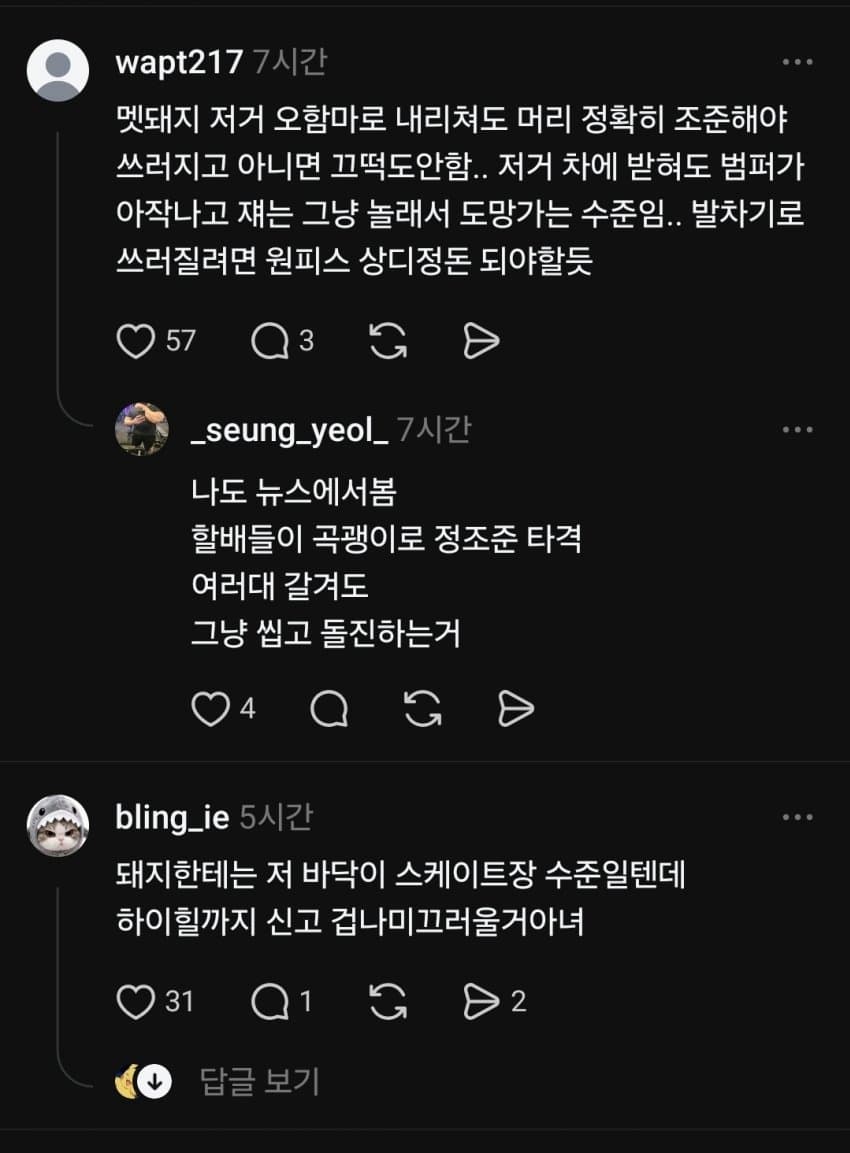850x1153 pixels.
Task: Share bling_ie's comment via send icon
Action: (481, 1002)
